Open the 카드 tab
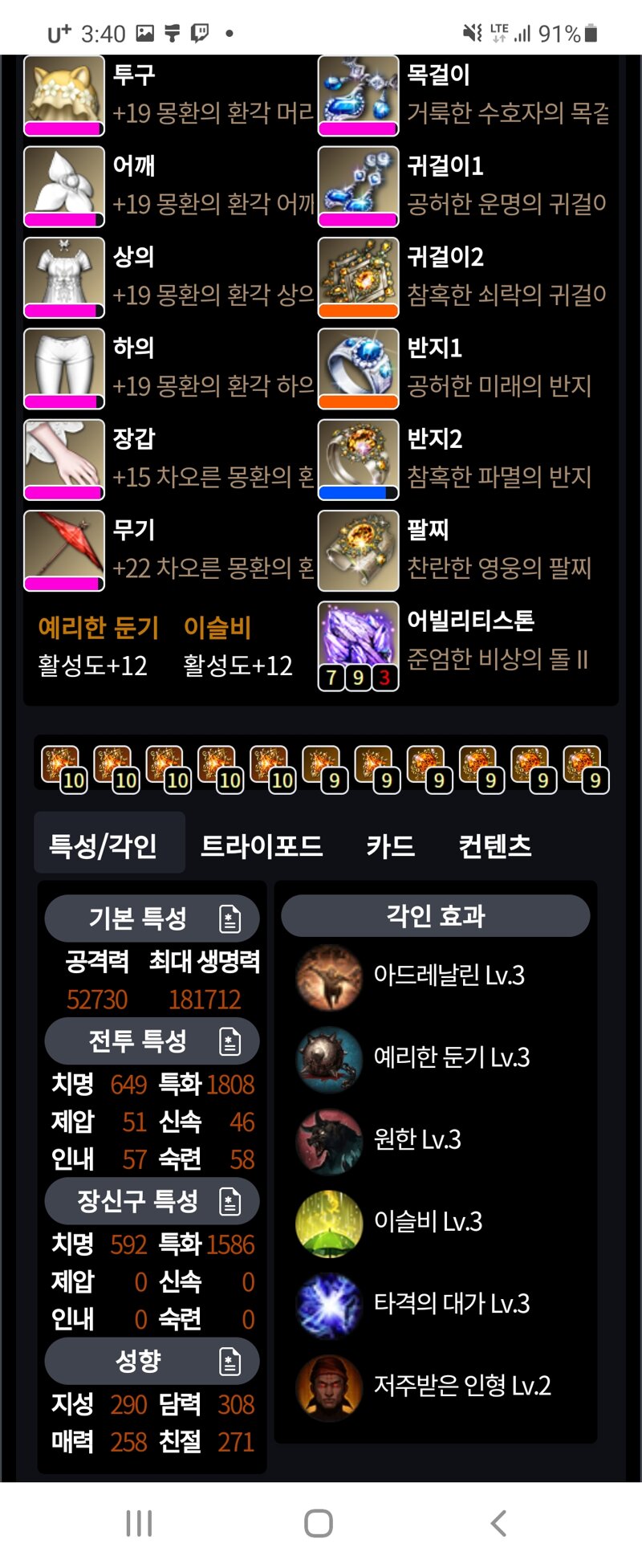Image resolution: width=642 pixels, height=1568 pixels. pyautogui.click(x=390, y=845)
